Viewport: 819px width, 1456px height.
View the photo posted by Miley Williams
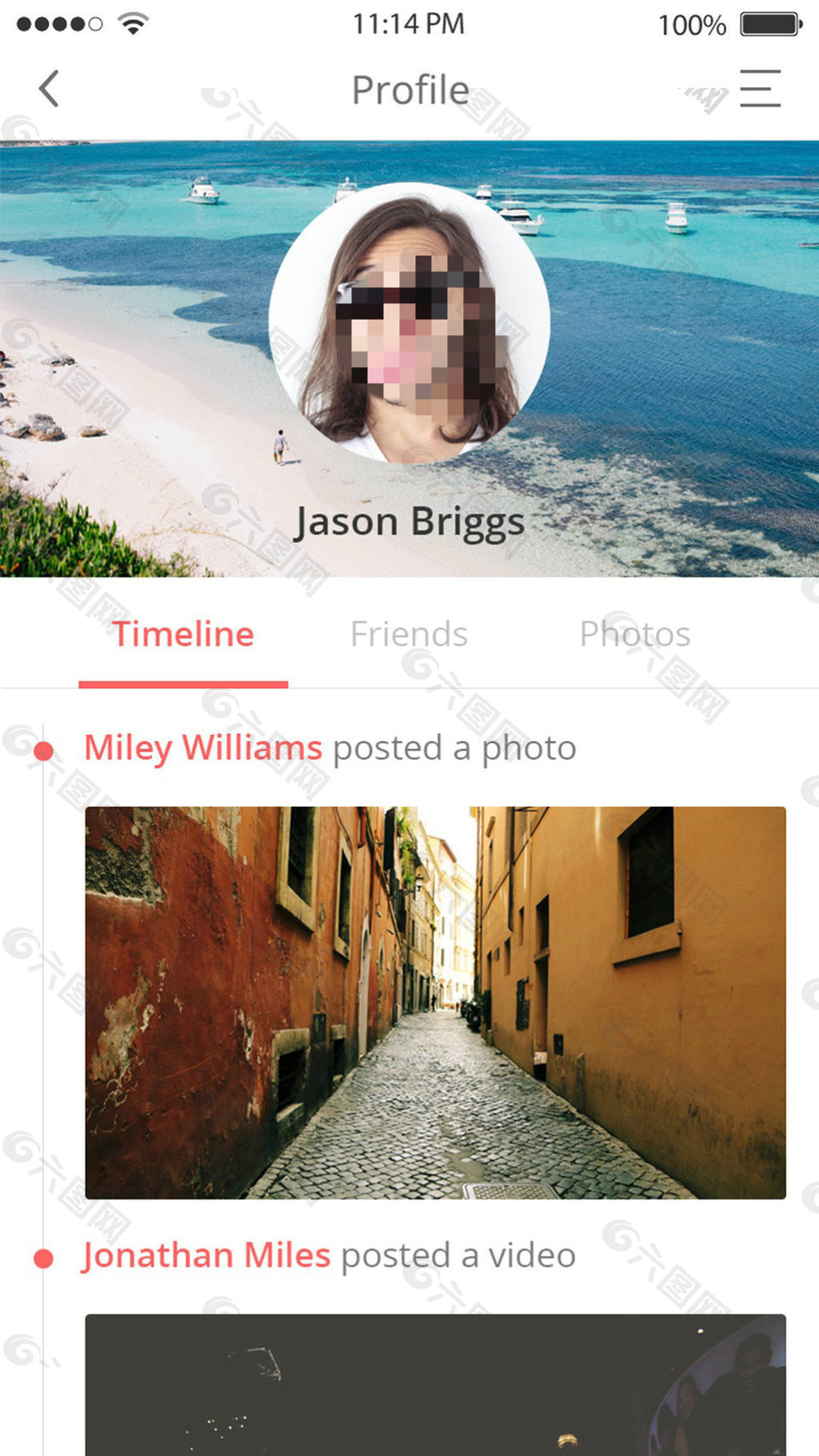coord(435,1002)
